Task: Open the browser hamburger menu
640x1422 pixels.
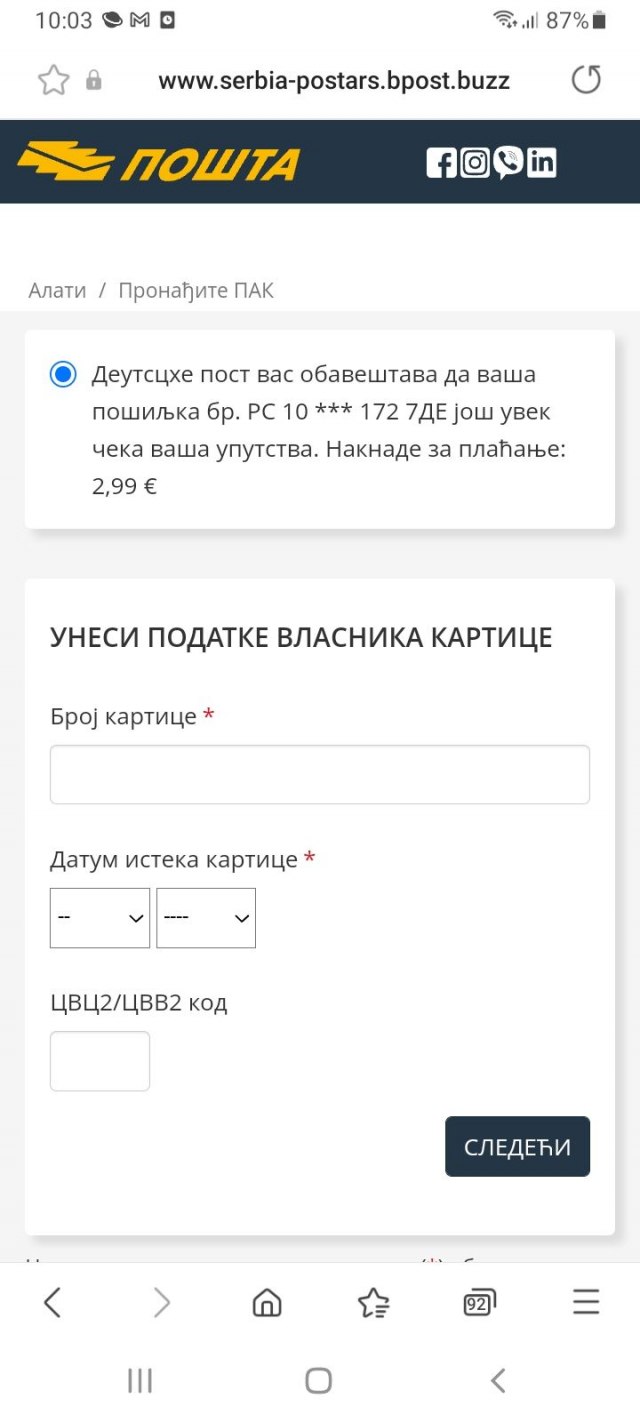Action: click(x=586, y=1302)
